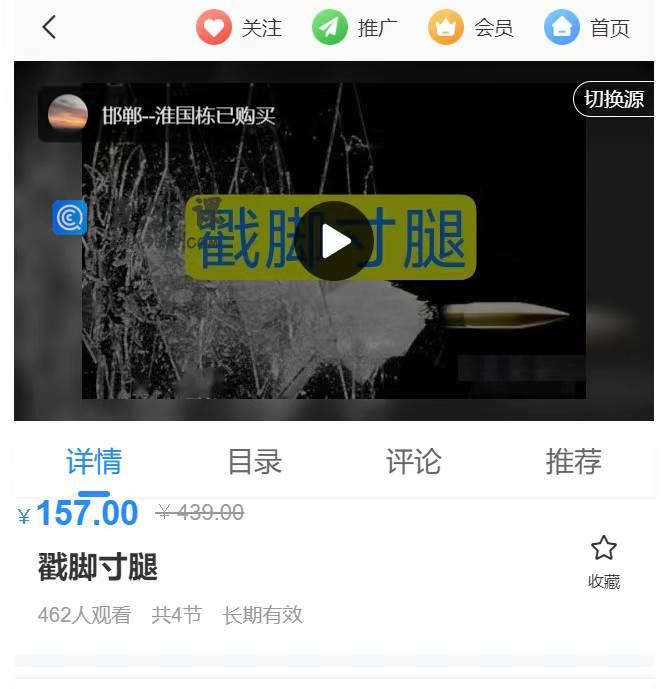Image resolution: width=671 pixels, height=689 pixels.
Task: Tap 关注 to follow this shop
Action: 239,28
